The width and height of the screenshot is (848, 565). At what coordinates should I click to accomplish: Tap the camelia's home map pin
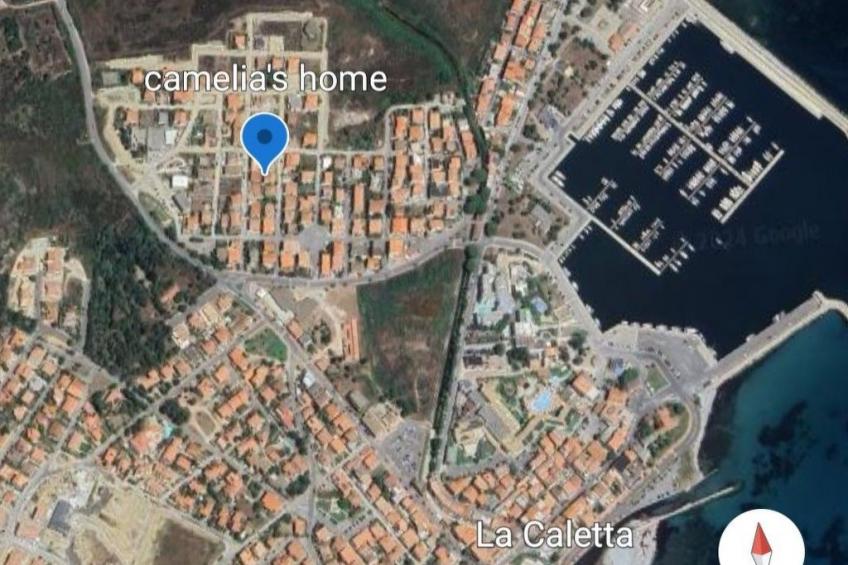(265, 139)
